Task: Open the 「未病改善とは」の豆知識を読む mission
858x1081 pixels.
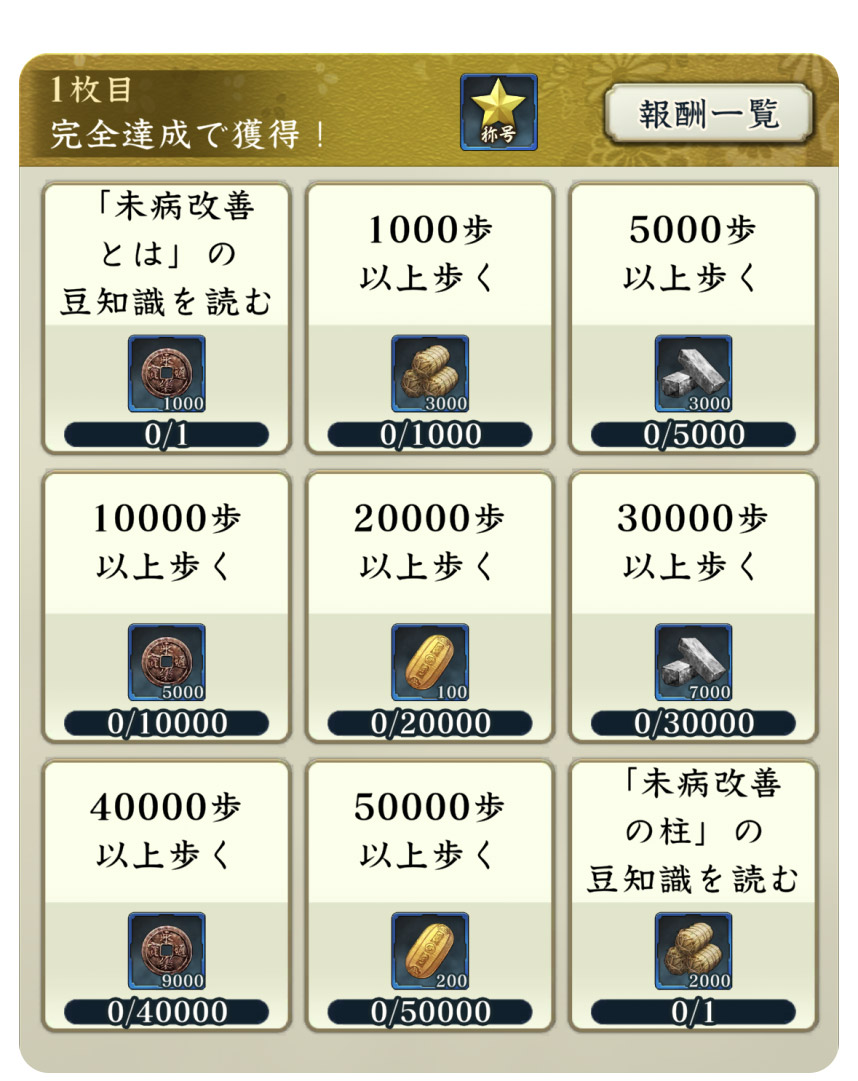Action: pos(166,318)
